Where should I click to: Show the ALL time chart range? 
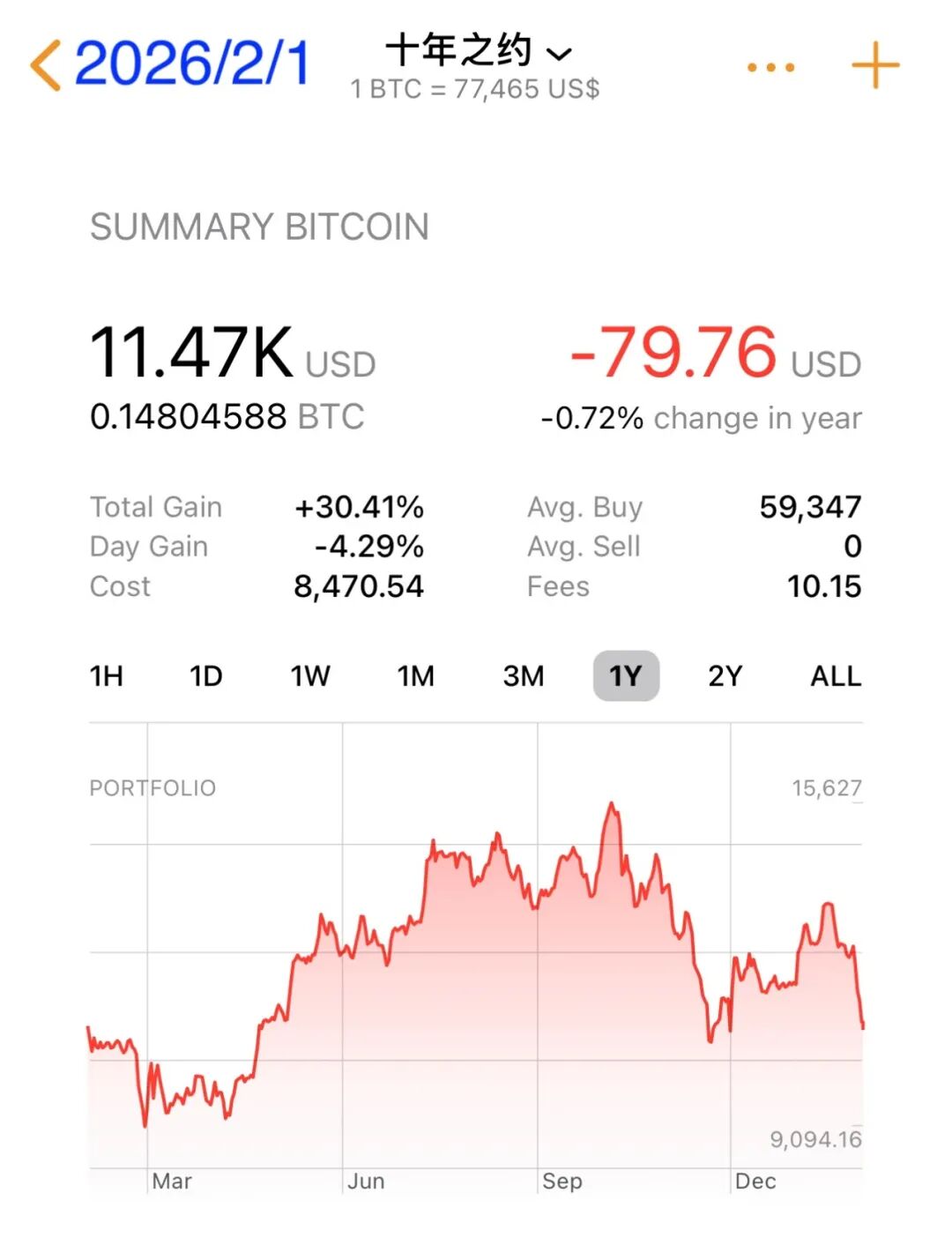point(835,676)
